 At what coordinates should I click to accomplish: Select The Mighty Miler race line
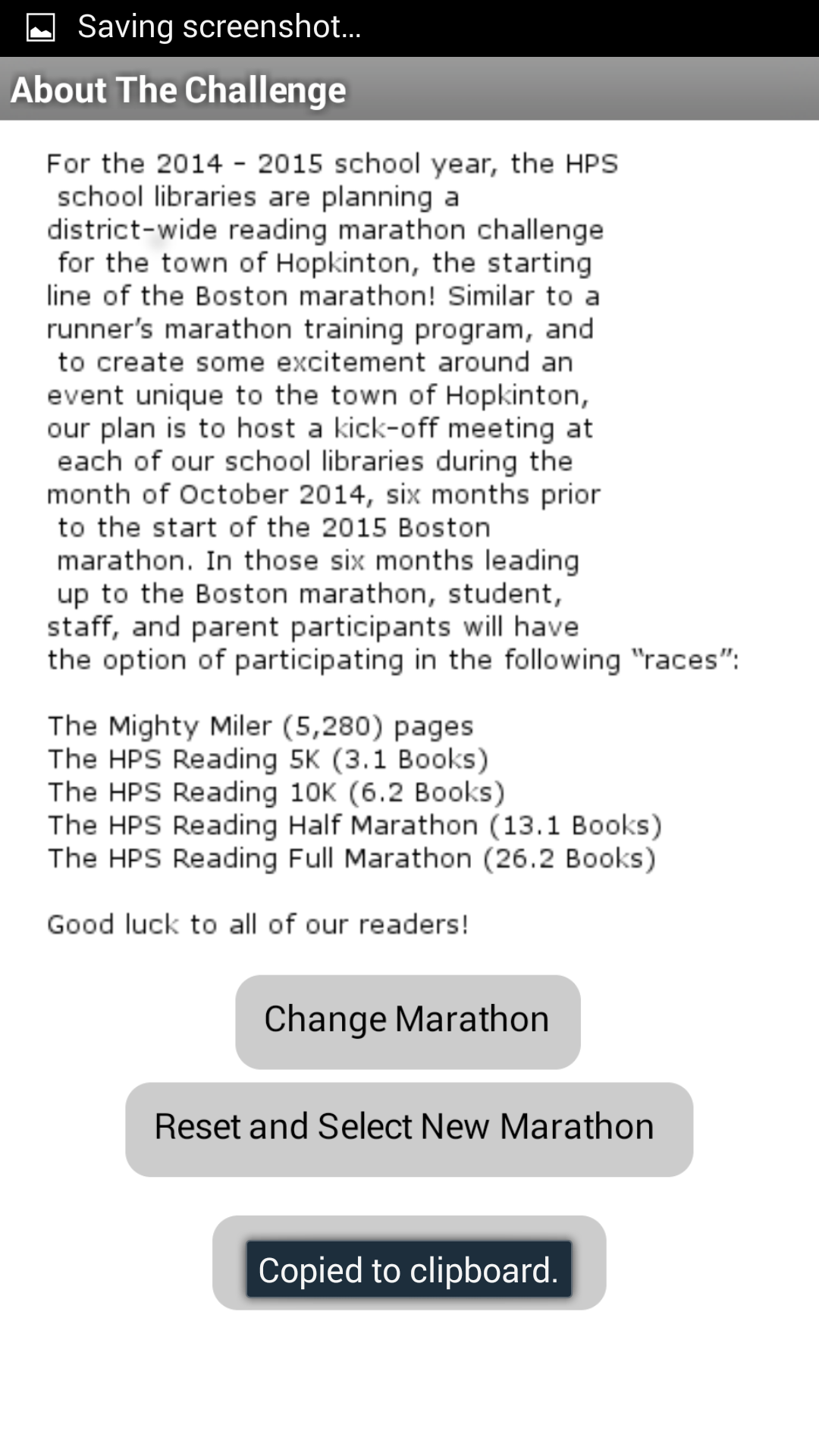click(x=260, y=726)
